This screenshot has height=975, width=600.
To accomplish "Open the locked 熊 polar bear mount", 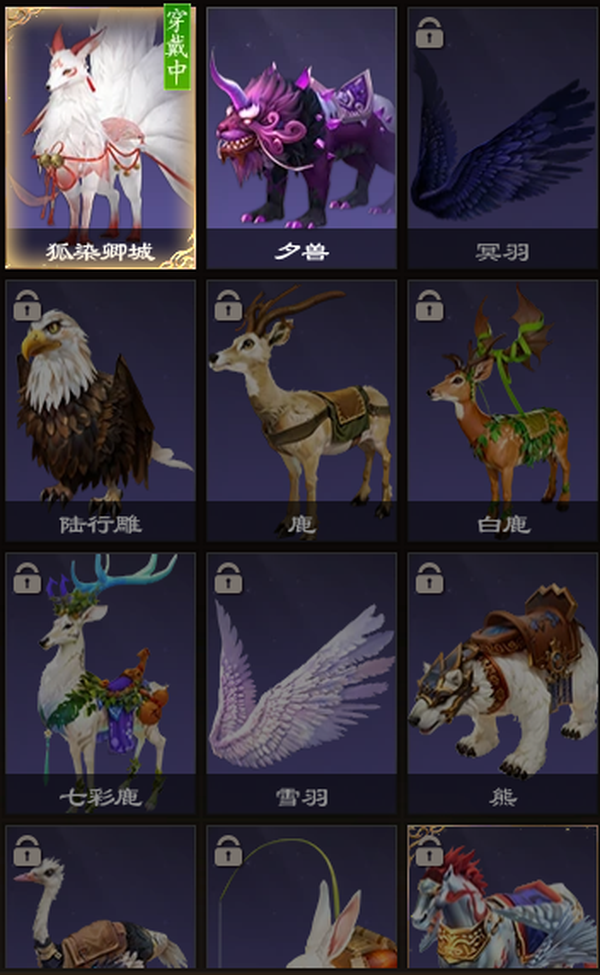I will 503,683.
